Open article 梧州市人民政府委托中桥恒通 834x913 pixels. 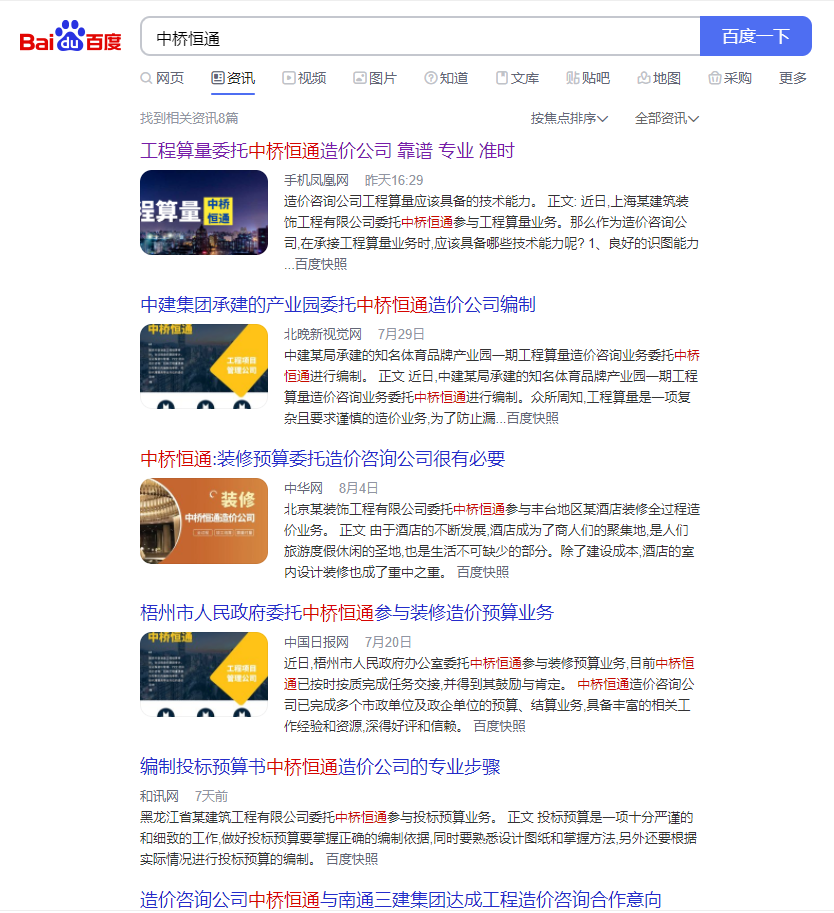346,613
